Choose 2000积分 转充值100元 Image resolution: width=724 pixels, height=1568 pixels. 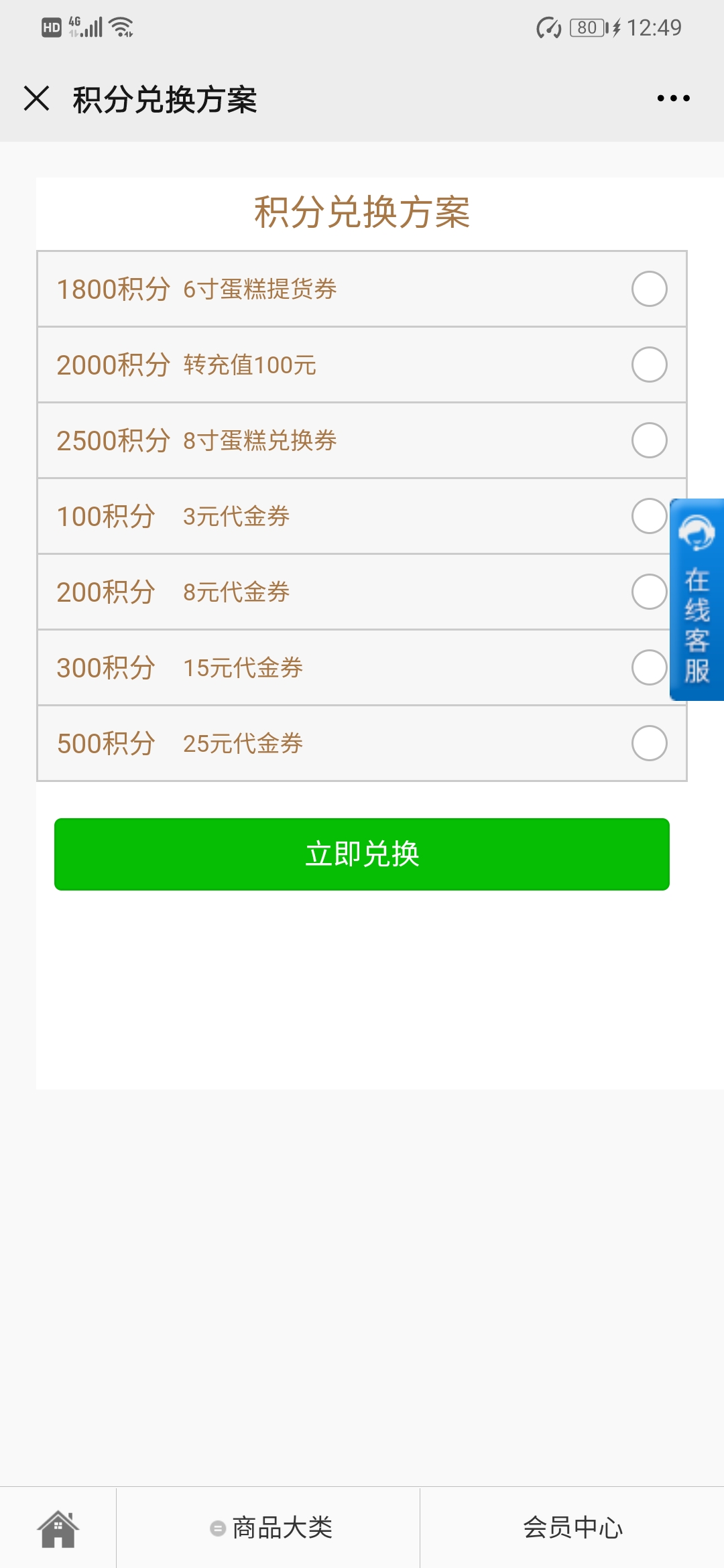[x=362, y=365]
